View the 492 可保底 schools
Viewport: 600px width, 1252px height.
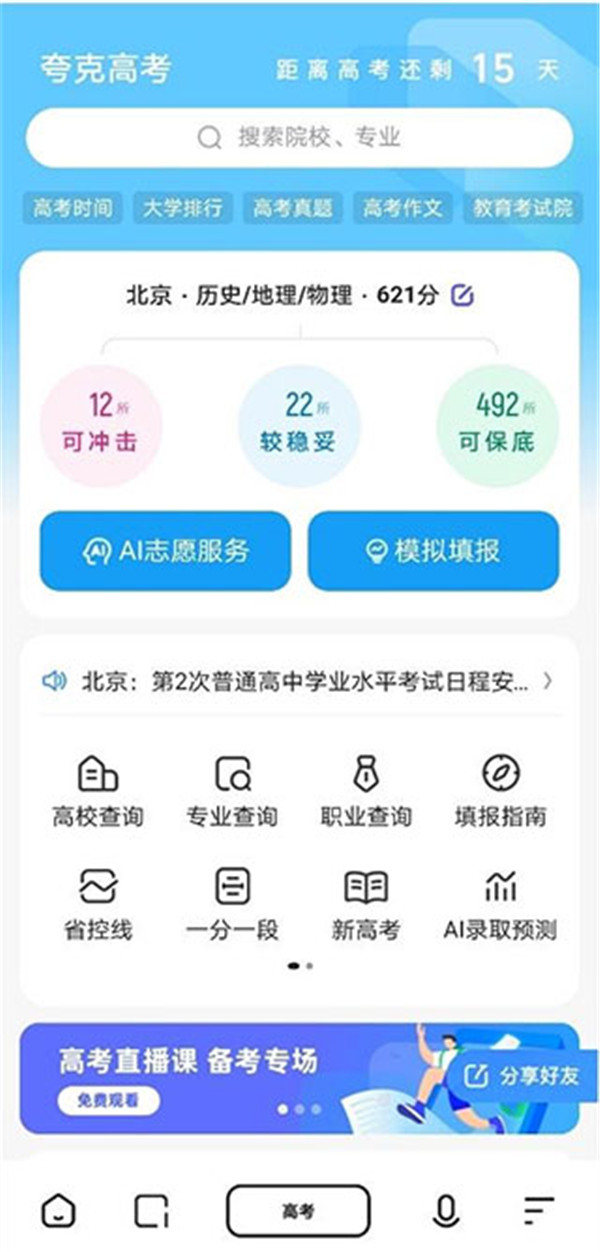coord(497,425)
